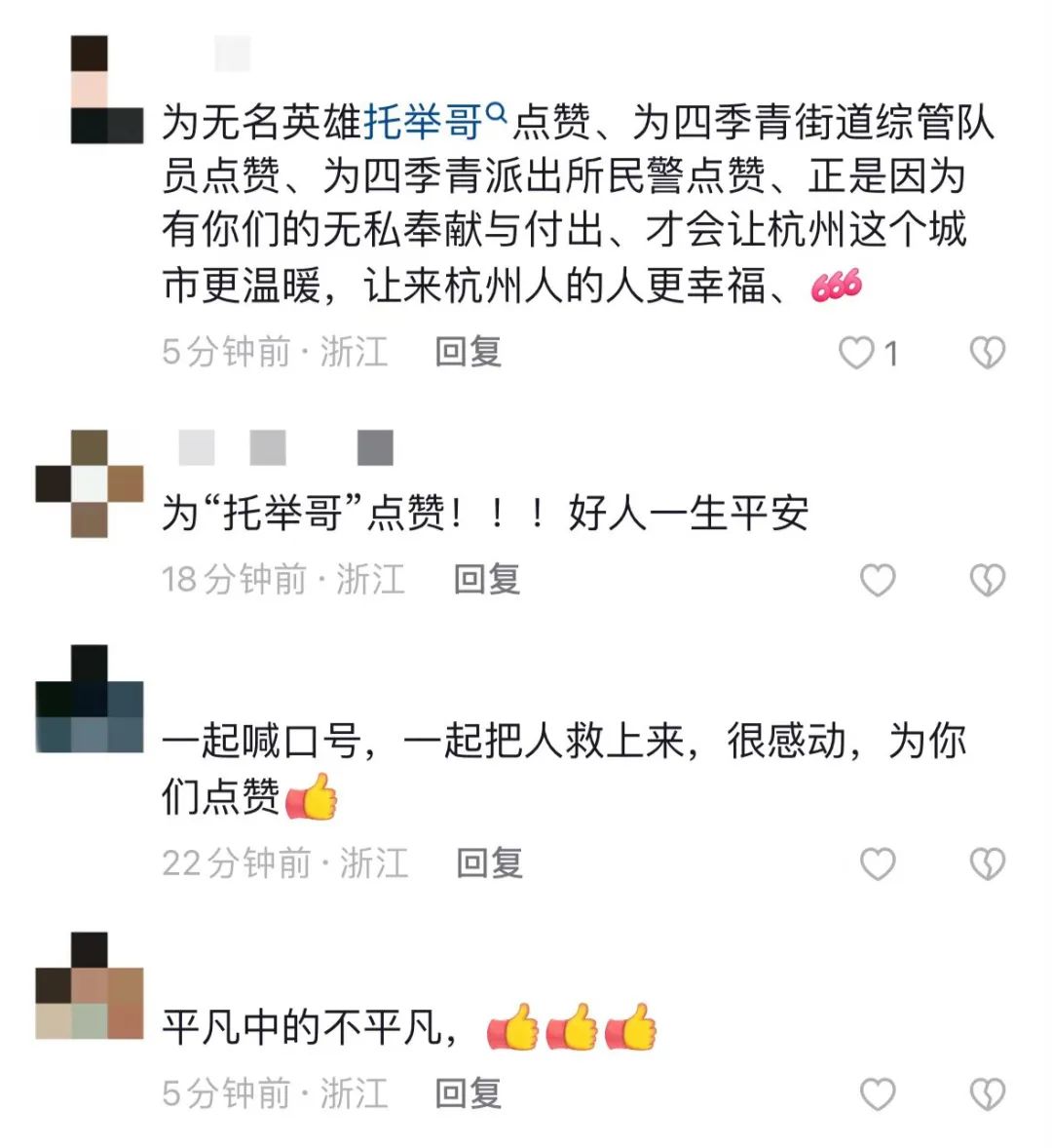
Task: Like the 平凡中的不平凡 comment
Action: (877, 1094)
